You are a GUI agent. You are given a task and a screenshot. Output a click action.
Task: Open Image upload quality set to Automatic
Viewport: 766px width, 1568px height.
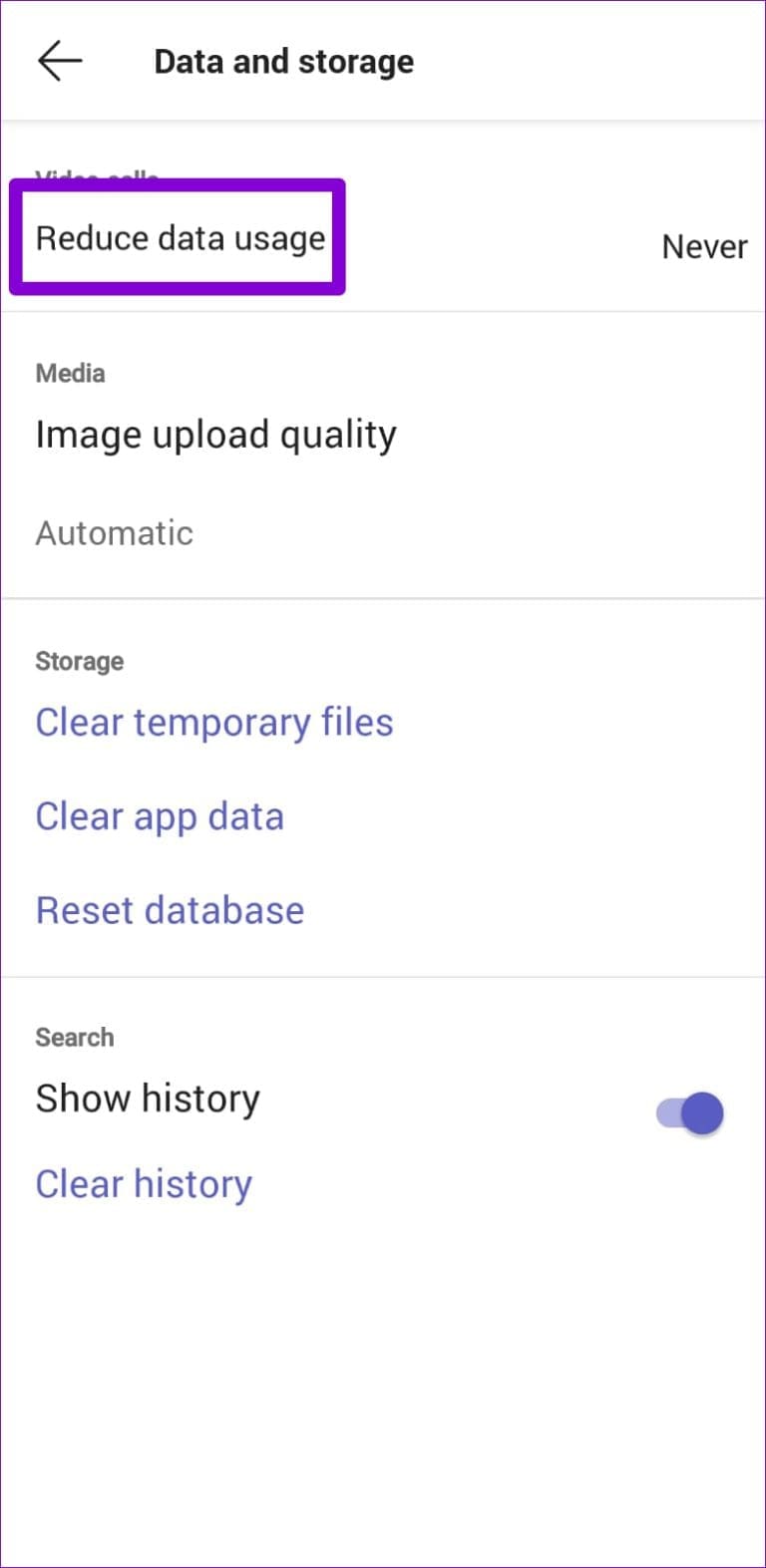215,435
